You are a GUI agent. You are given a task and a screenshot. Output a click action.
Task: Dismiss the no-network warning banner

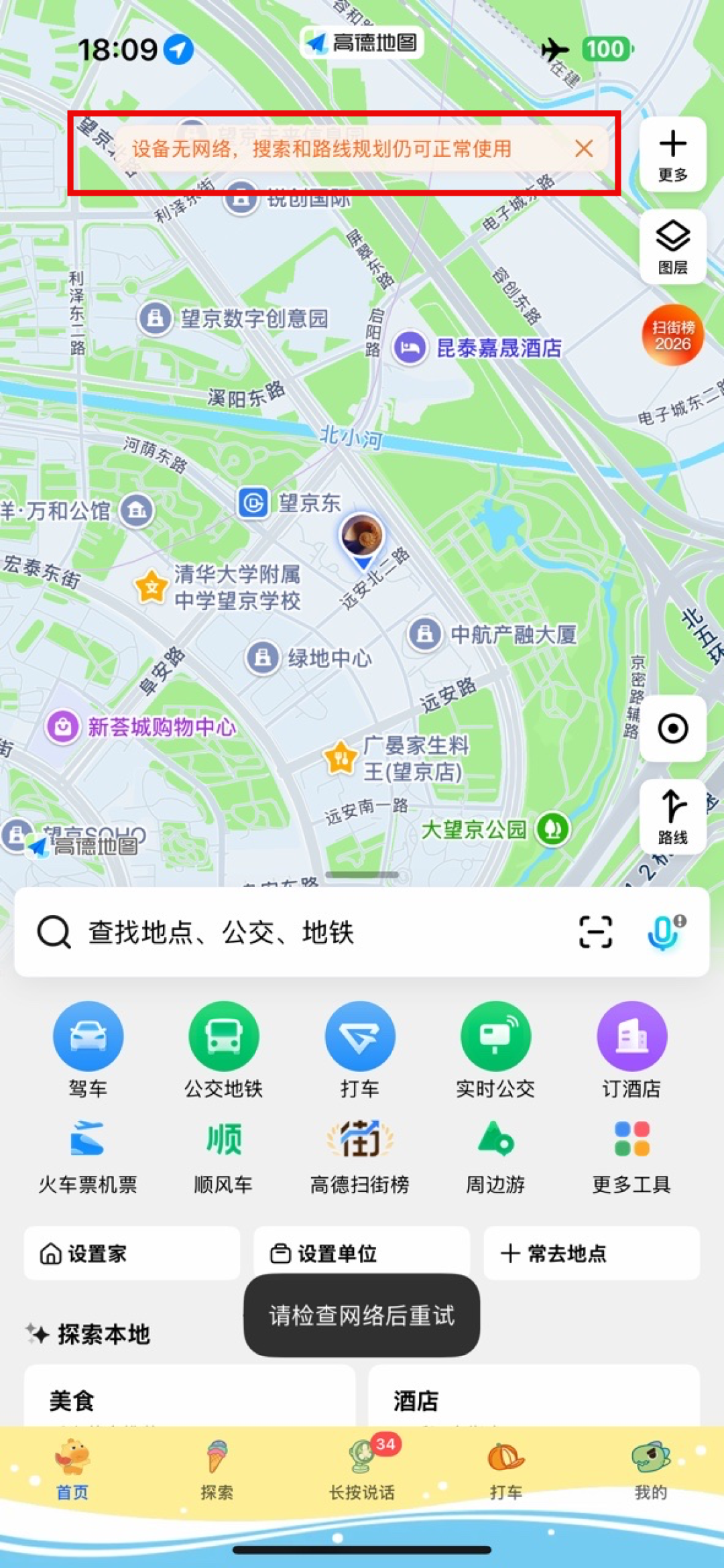(x=585, y=149)
